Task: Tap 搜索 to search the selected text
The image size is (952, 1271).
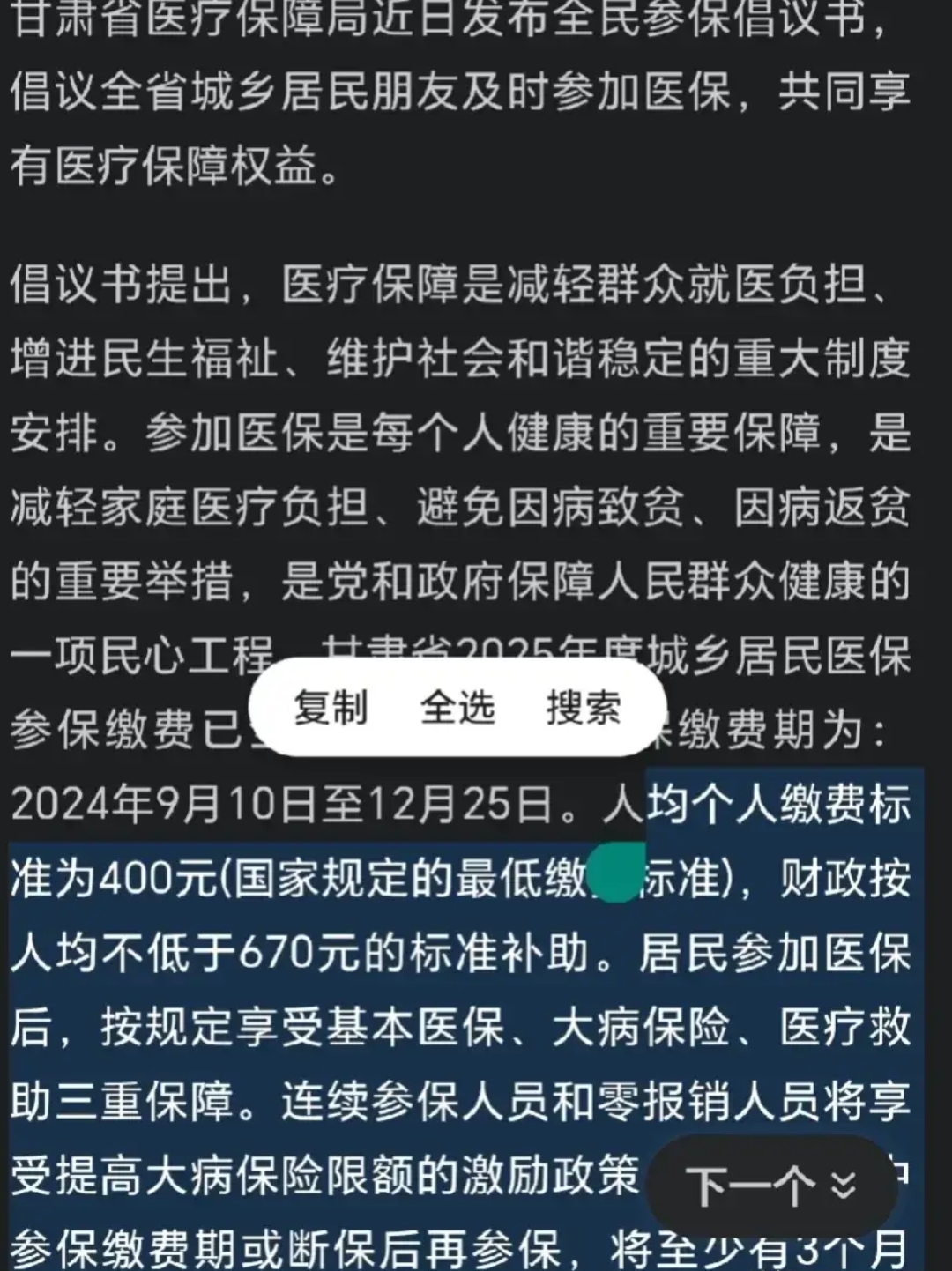Action: [584, 708]
